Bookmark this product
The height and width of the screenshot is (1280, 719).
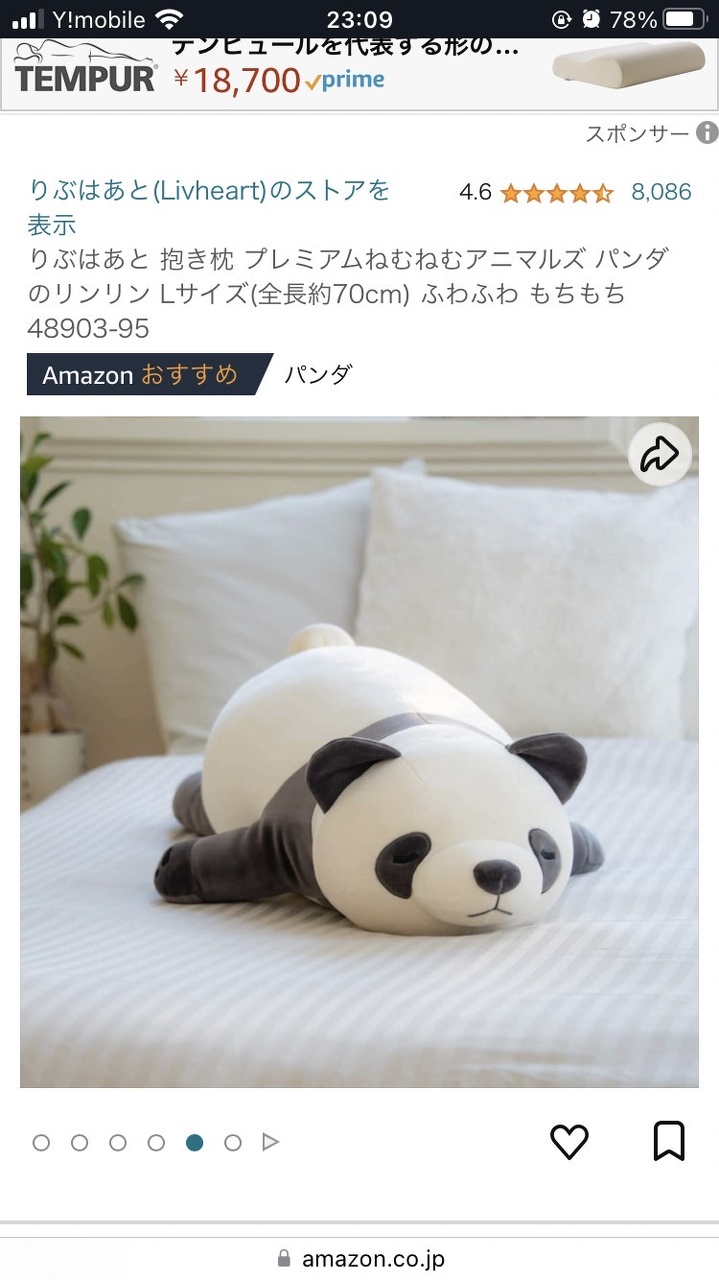(669, 1141)
